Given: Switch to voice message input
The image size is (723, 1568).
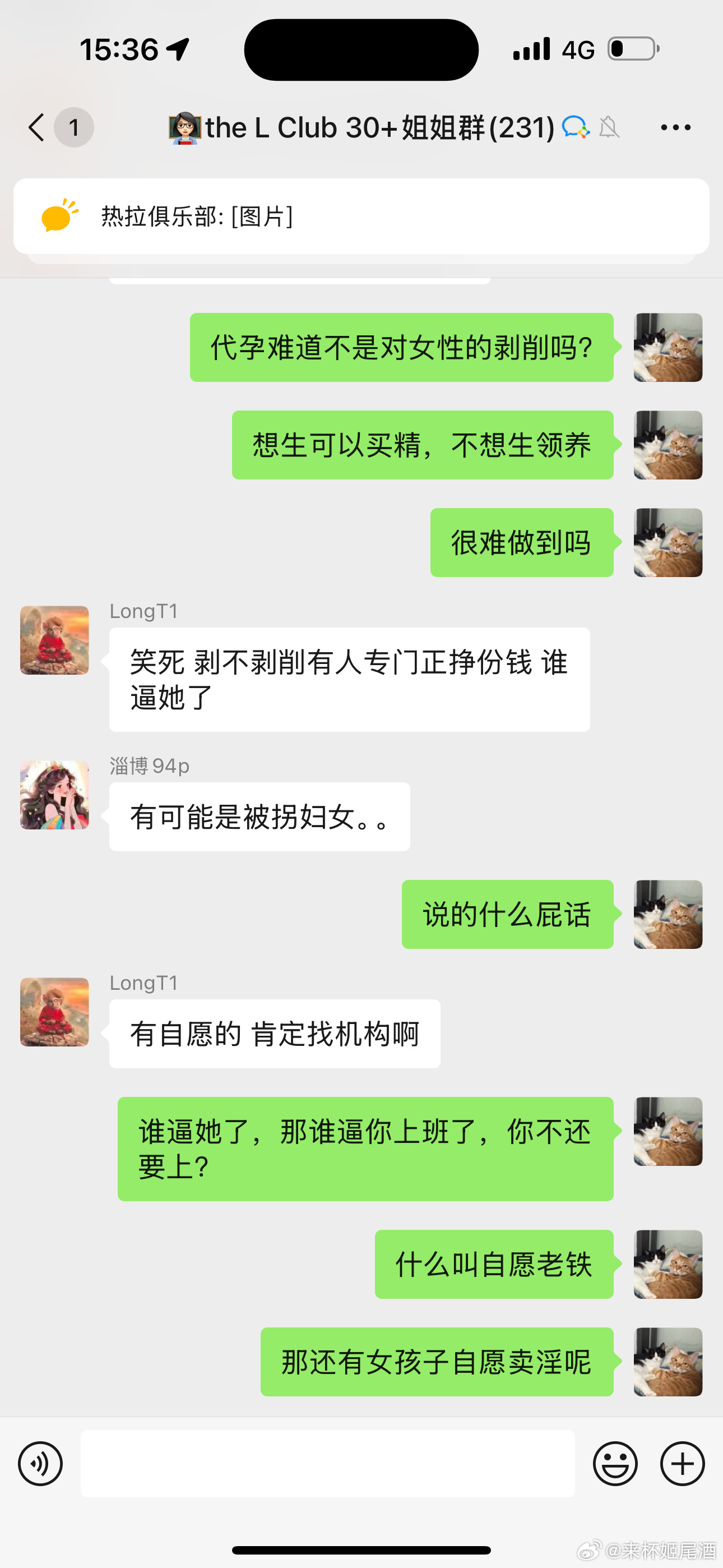Looking at the screenshot, I should tap(40, 1464).
